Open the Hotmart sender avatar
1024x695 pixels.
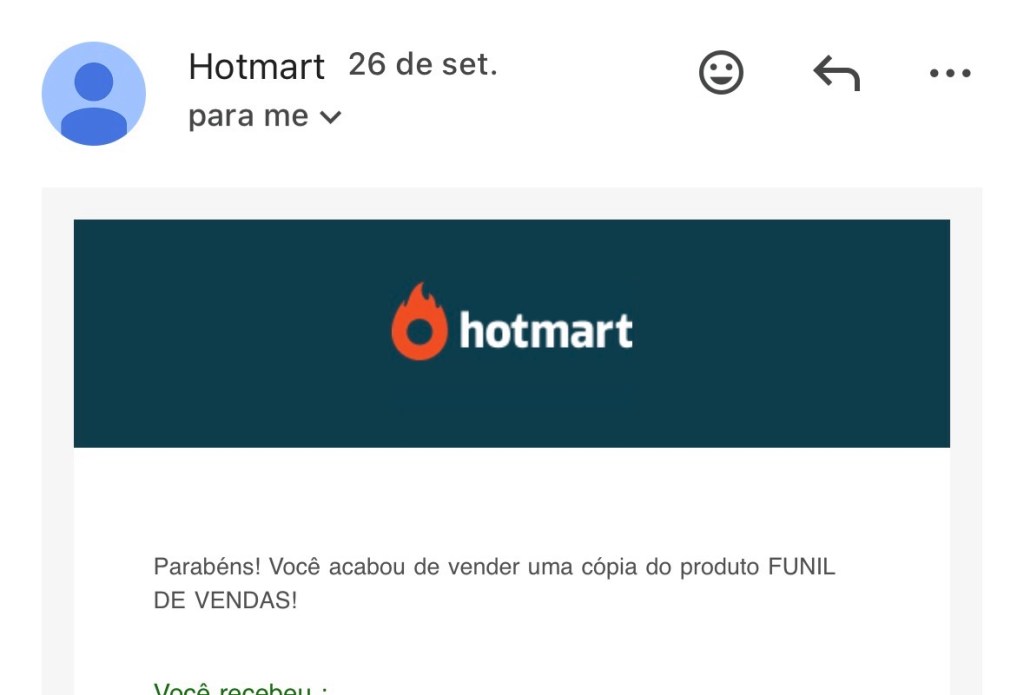pos(94,93)
